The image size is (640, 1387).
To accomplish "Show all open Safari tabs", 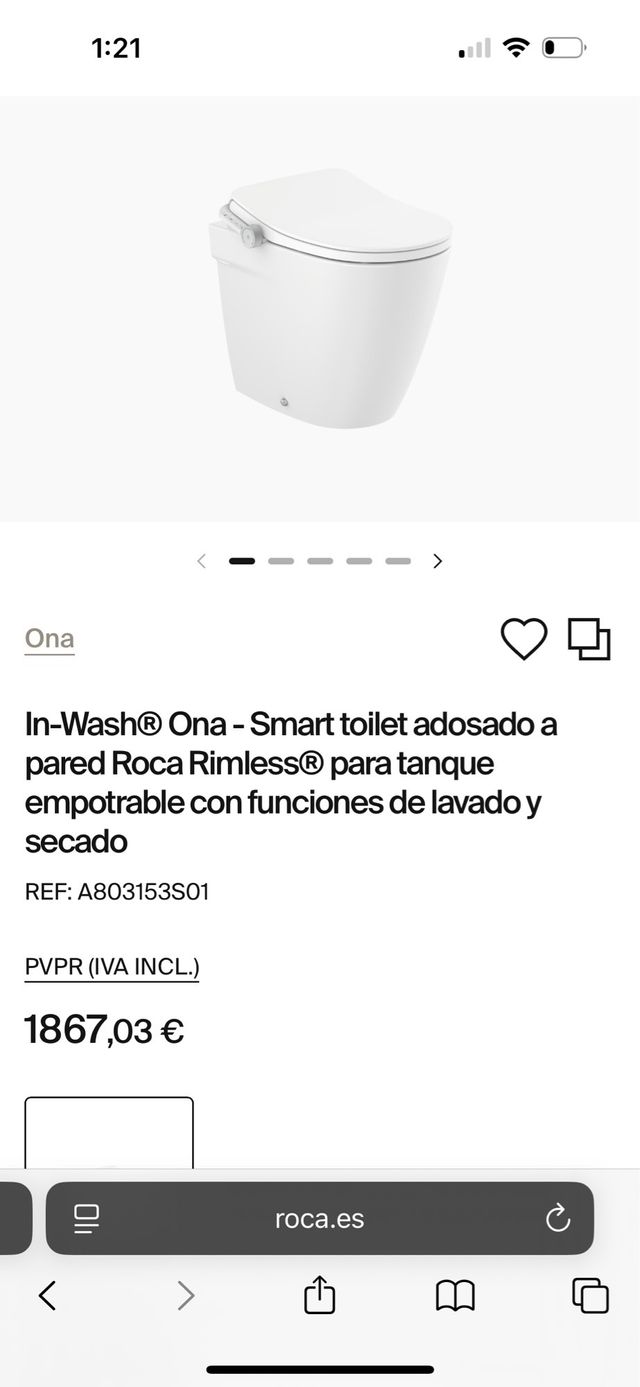I will click(590, 1296).
